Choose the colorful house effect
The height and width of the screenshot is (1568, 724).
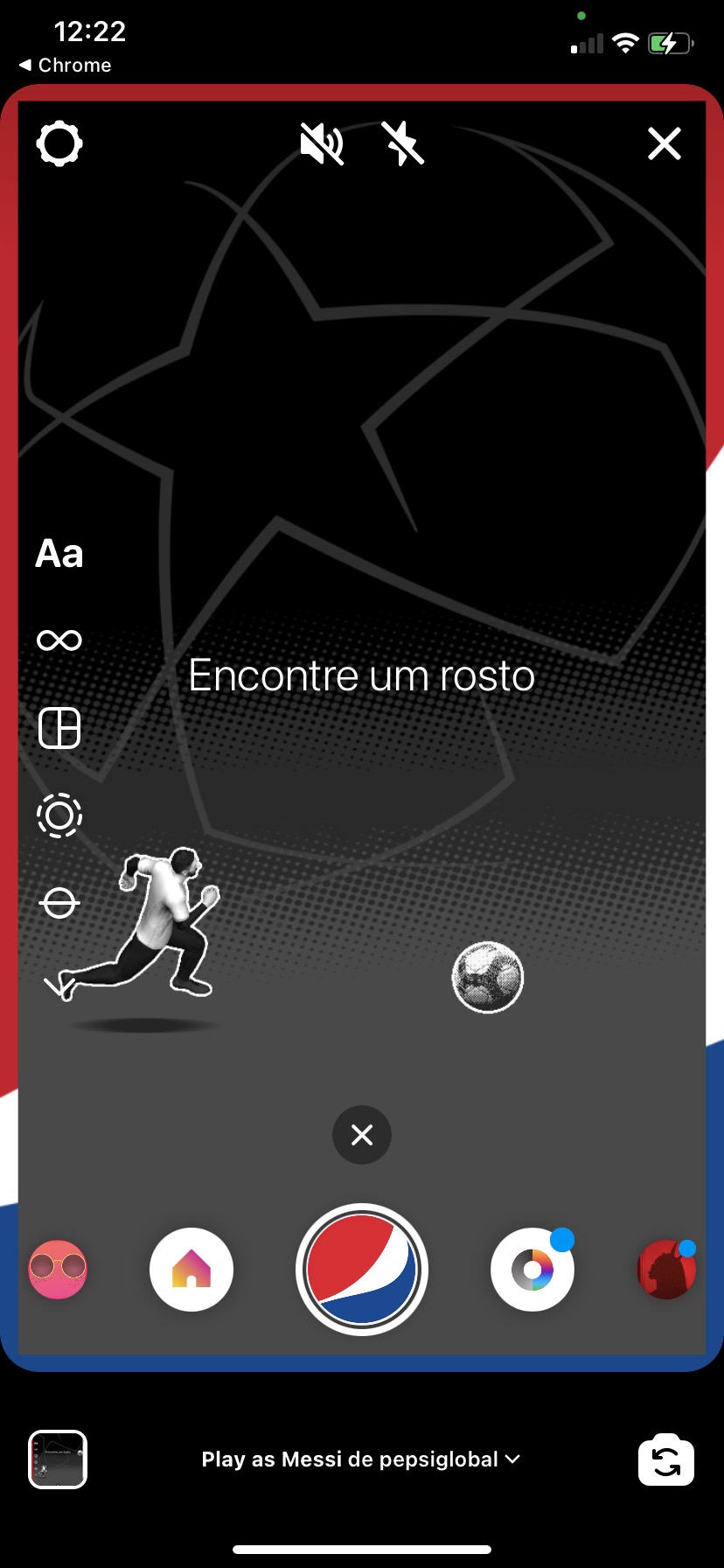coord(191,1270)
